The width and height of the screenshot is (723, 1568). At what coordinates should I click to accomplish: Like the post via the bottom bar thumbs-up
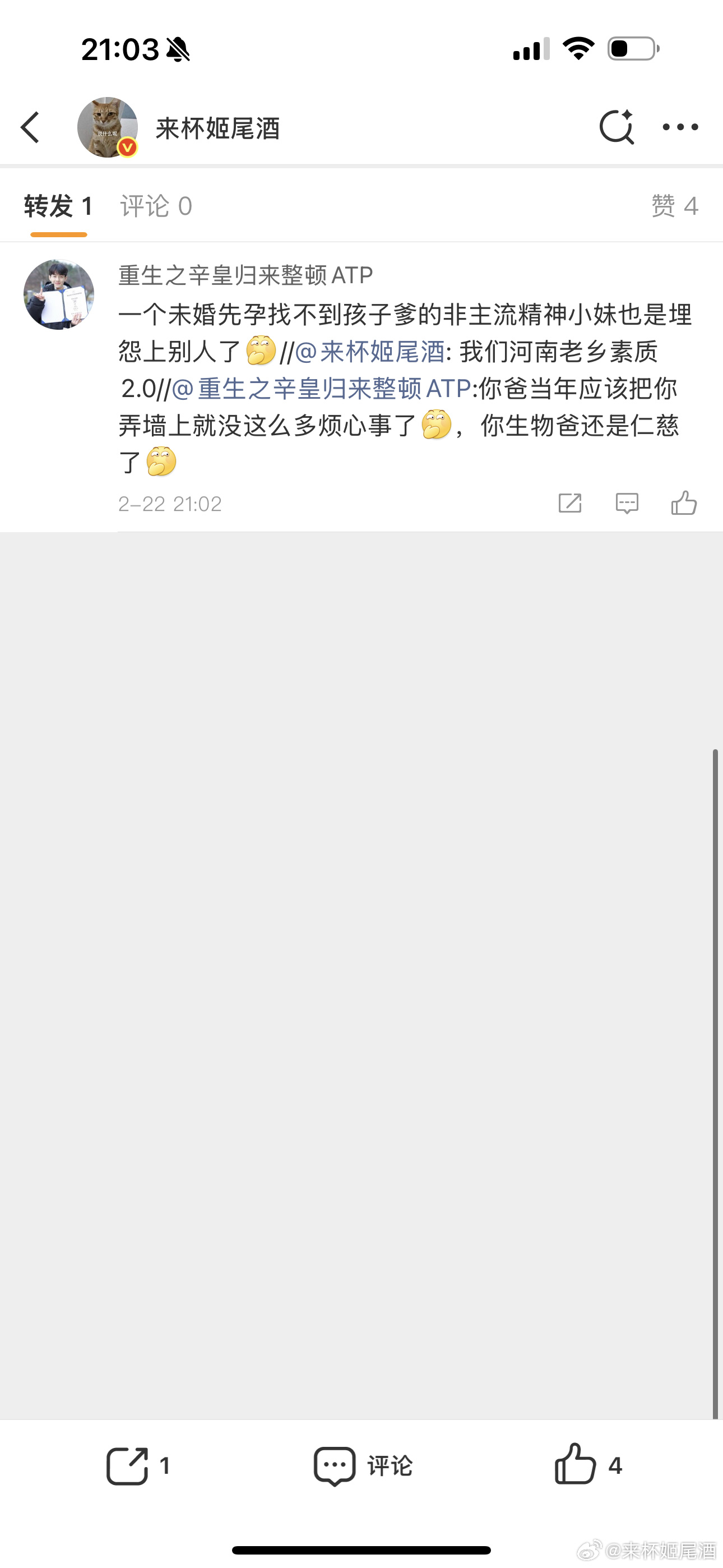588,1466
